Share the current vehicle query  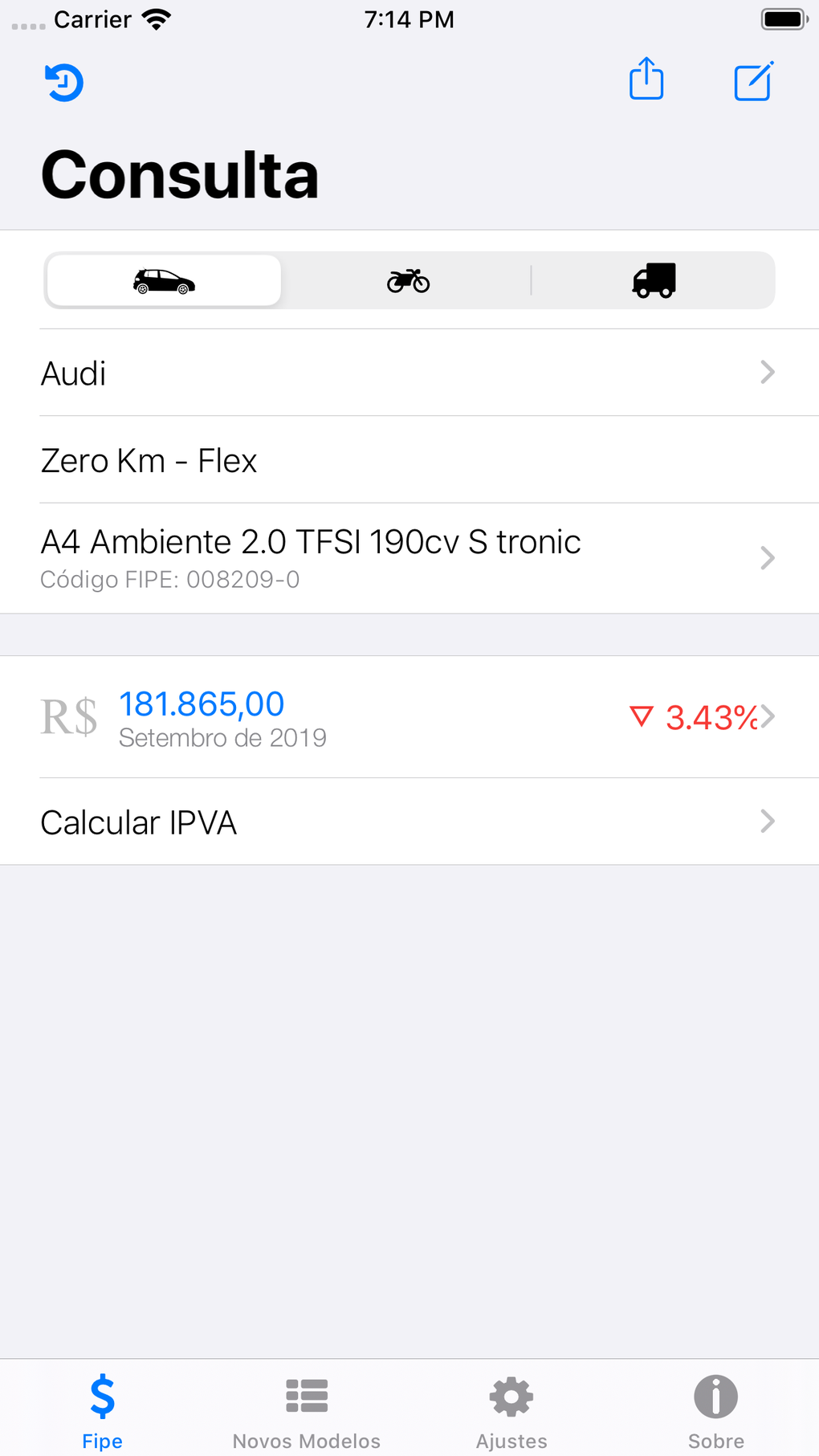[646, 80]
